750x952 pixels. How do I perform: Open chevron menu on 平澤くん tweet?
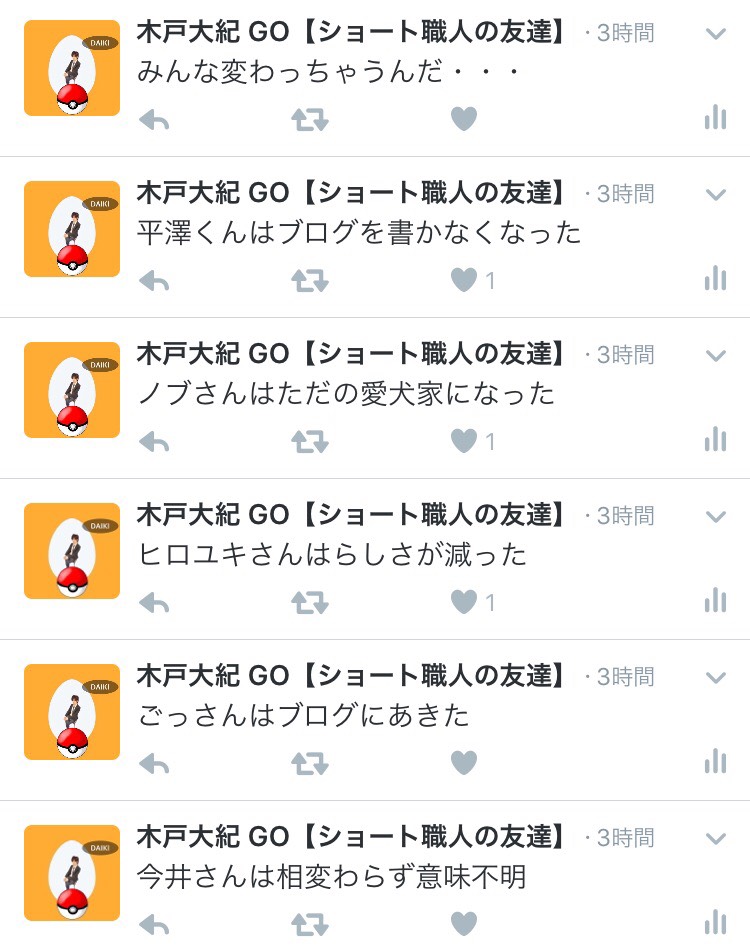pyautogui.click(x=715, y=194)
